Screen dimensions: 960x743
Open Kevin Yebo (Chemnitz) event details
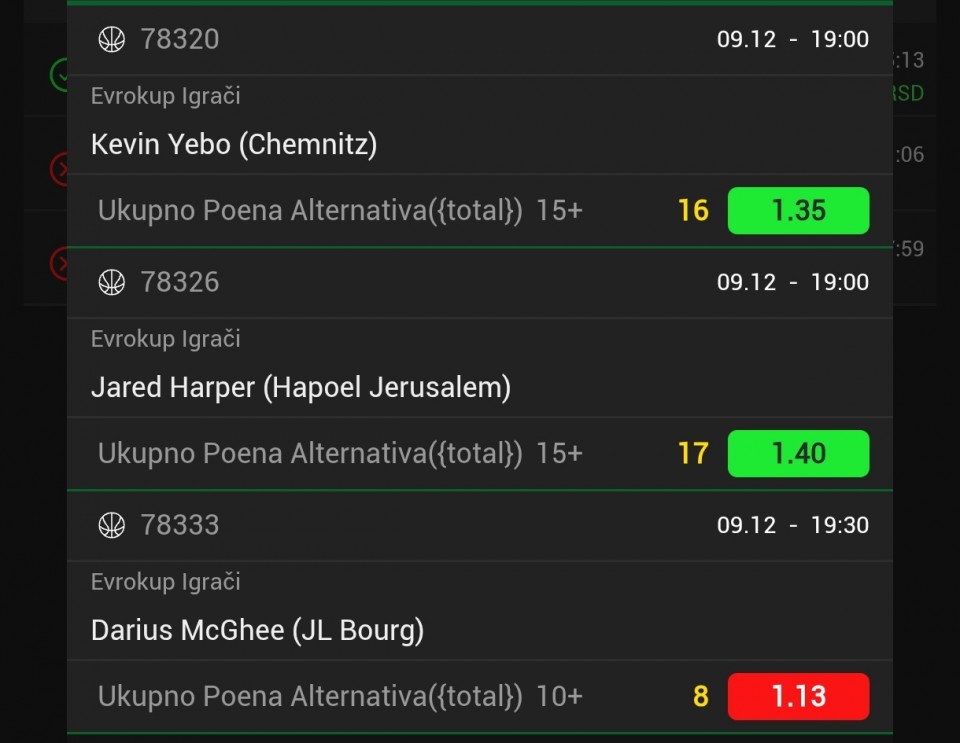[x=234, y=145]
